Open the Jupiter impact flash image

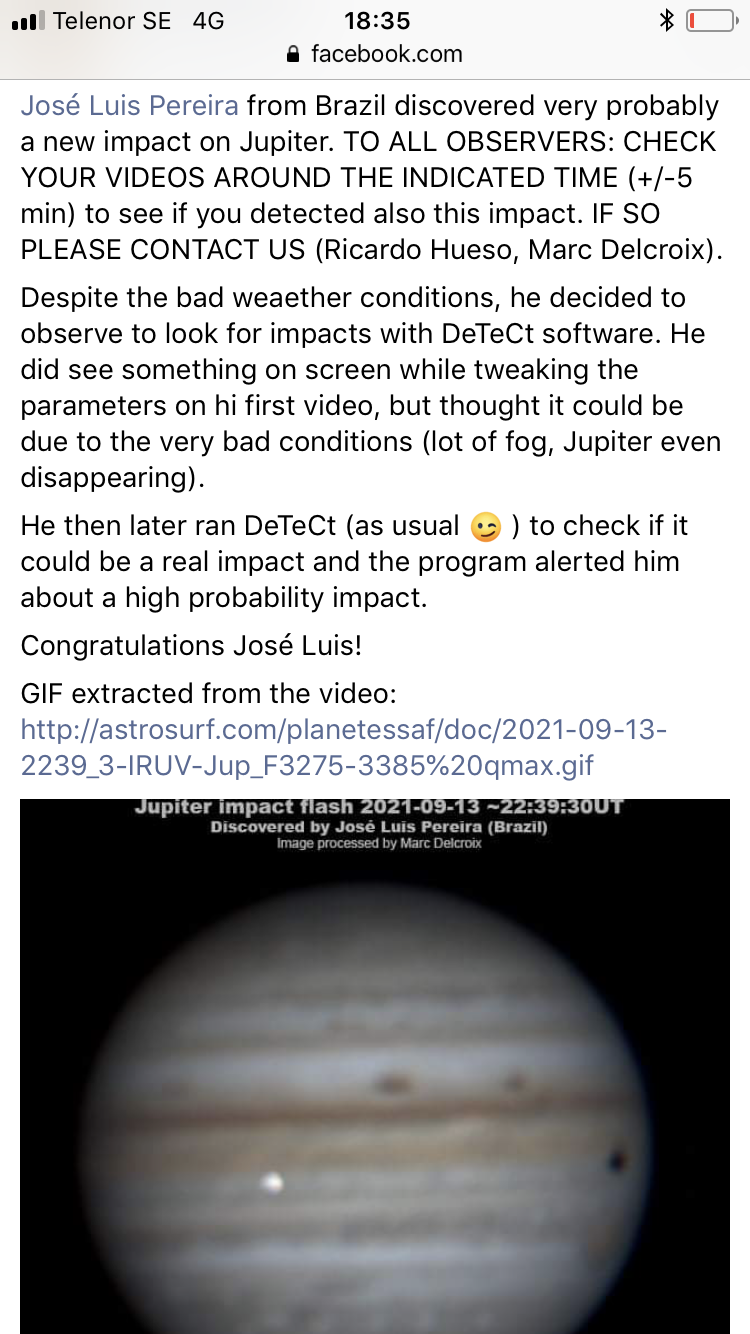click(375, 1065)
